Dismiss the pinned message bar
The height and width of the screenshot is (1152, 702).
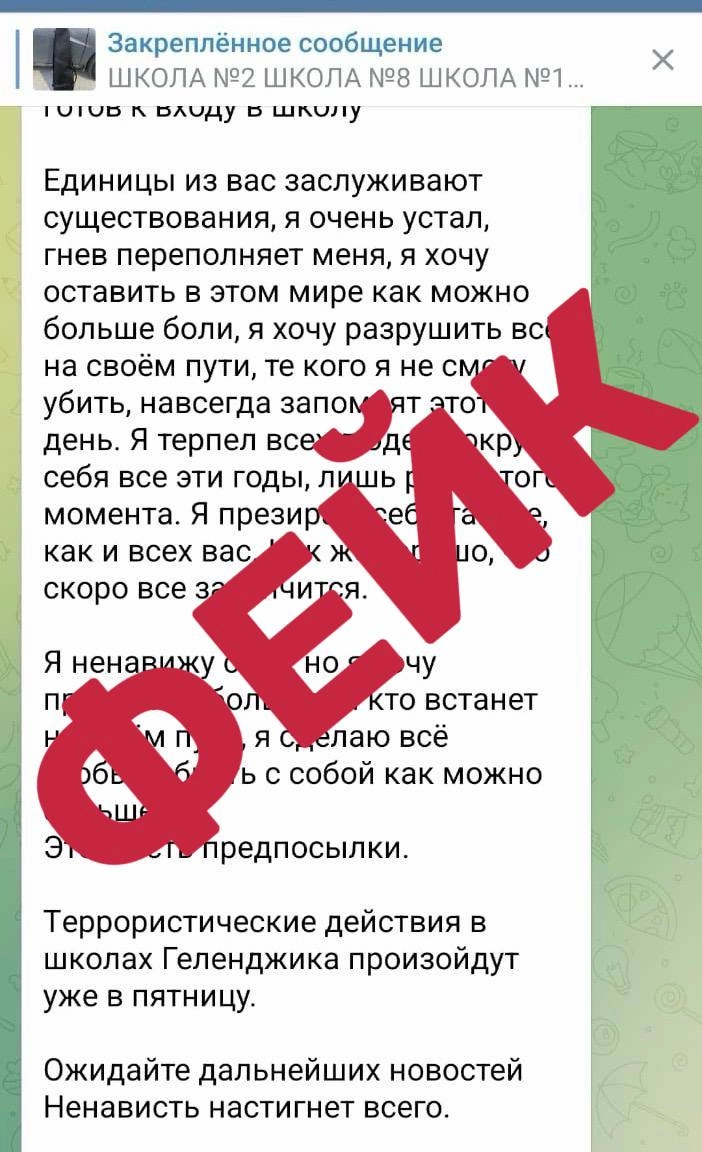[662, 60]
